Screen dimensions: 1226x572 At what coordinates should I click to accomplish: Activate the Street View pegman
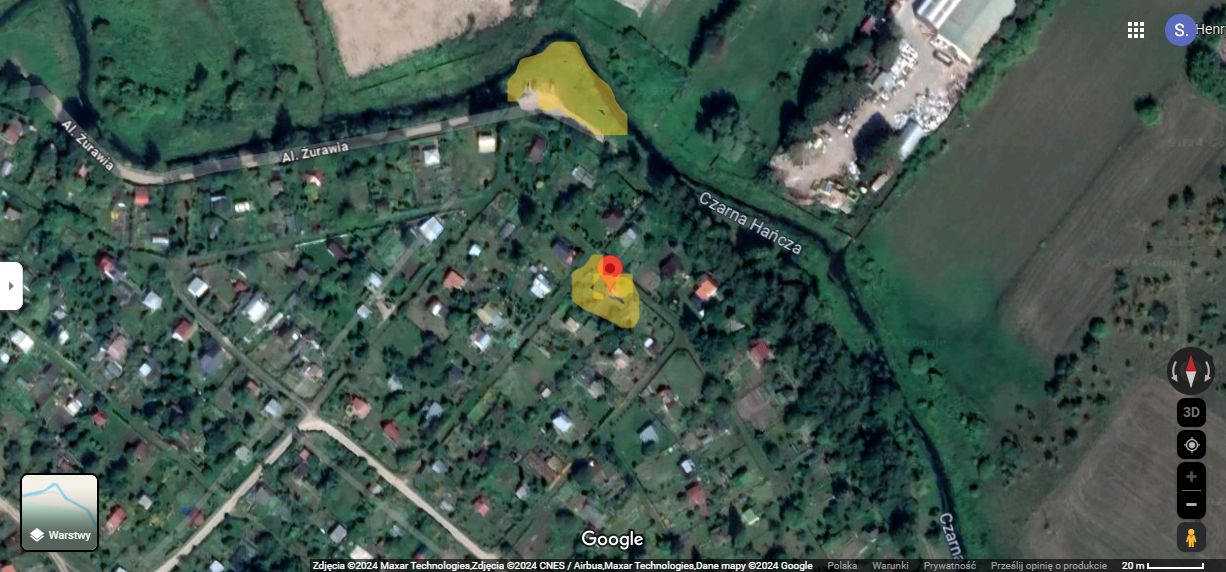1191,537
